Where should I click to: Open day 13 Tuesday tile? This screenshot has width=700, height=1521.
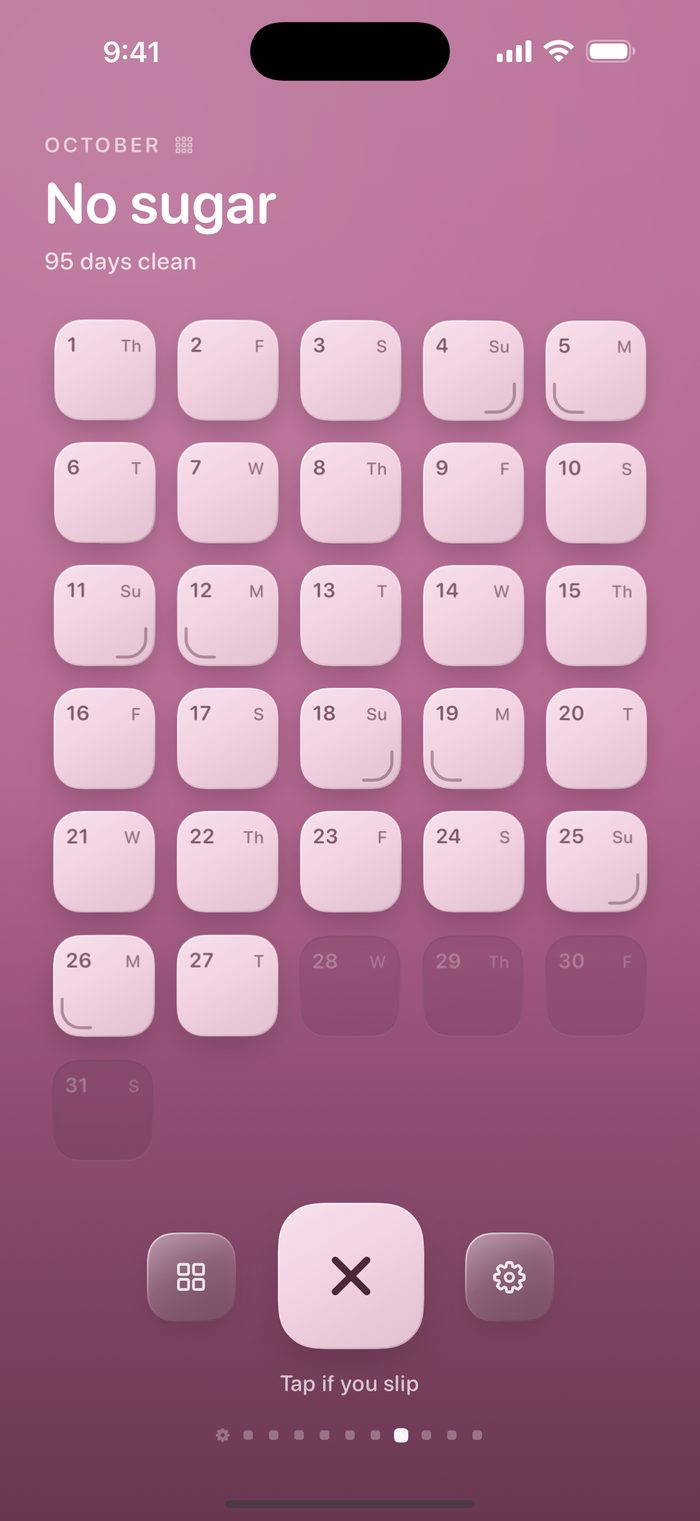(350, 616)
